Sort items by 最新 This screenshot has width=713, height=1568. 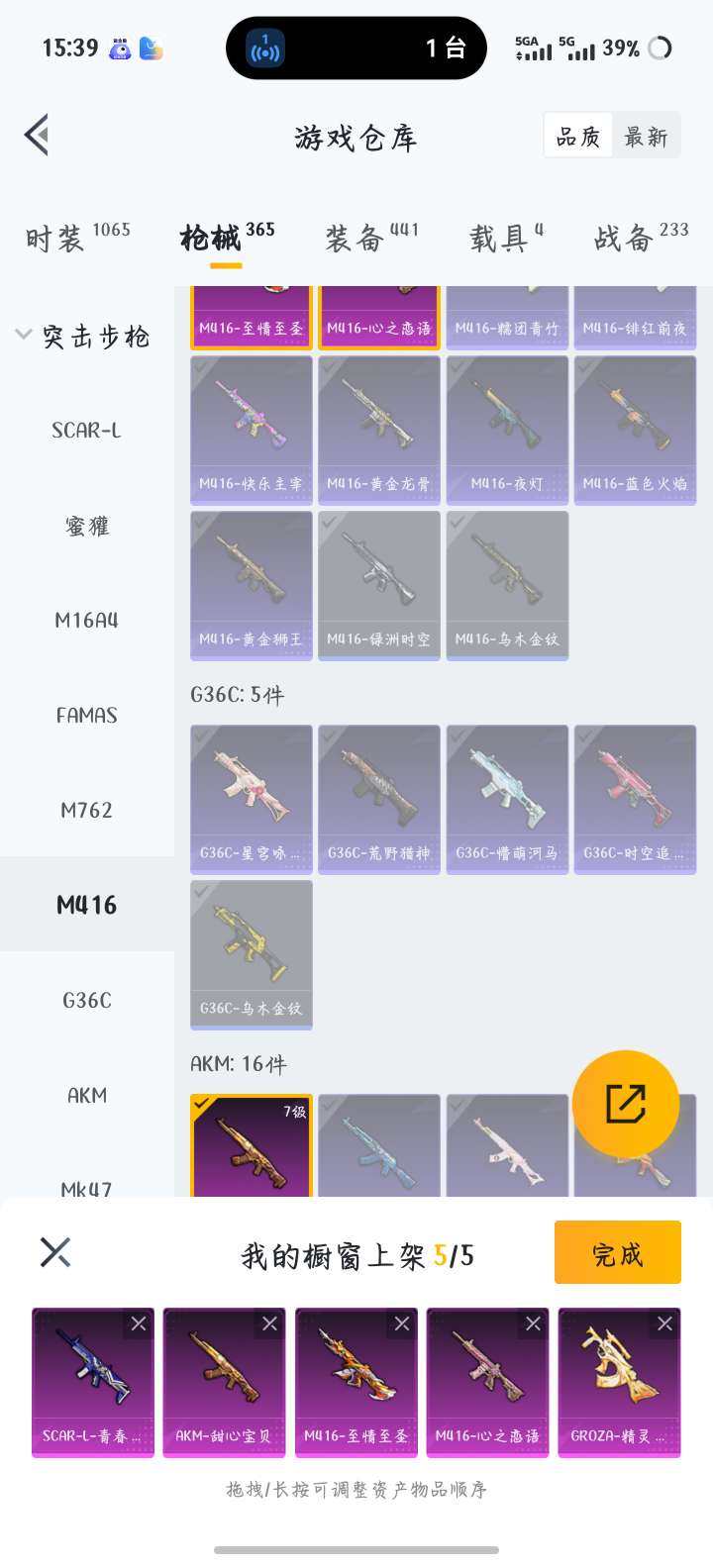tap(646, 137)
